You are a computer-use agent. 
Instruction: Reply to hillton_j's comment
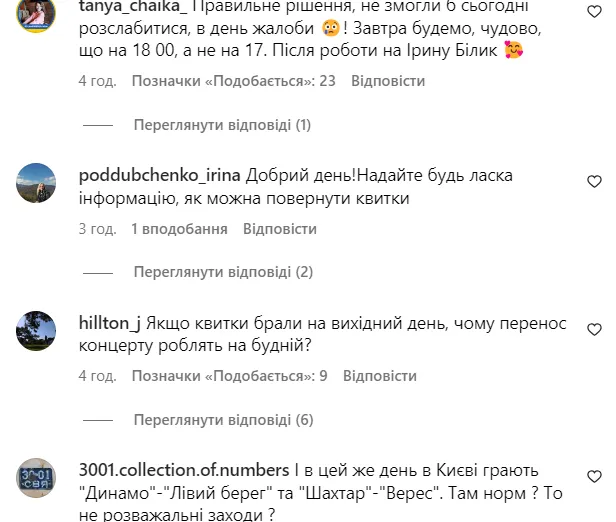tap(380, 377)
